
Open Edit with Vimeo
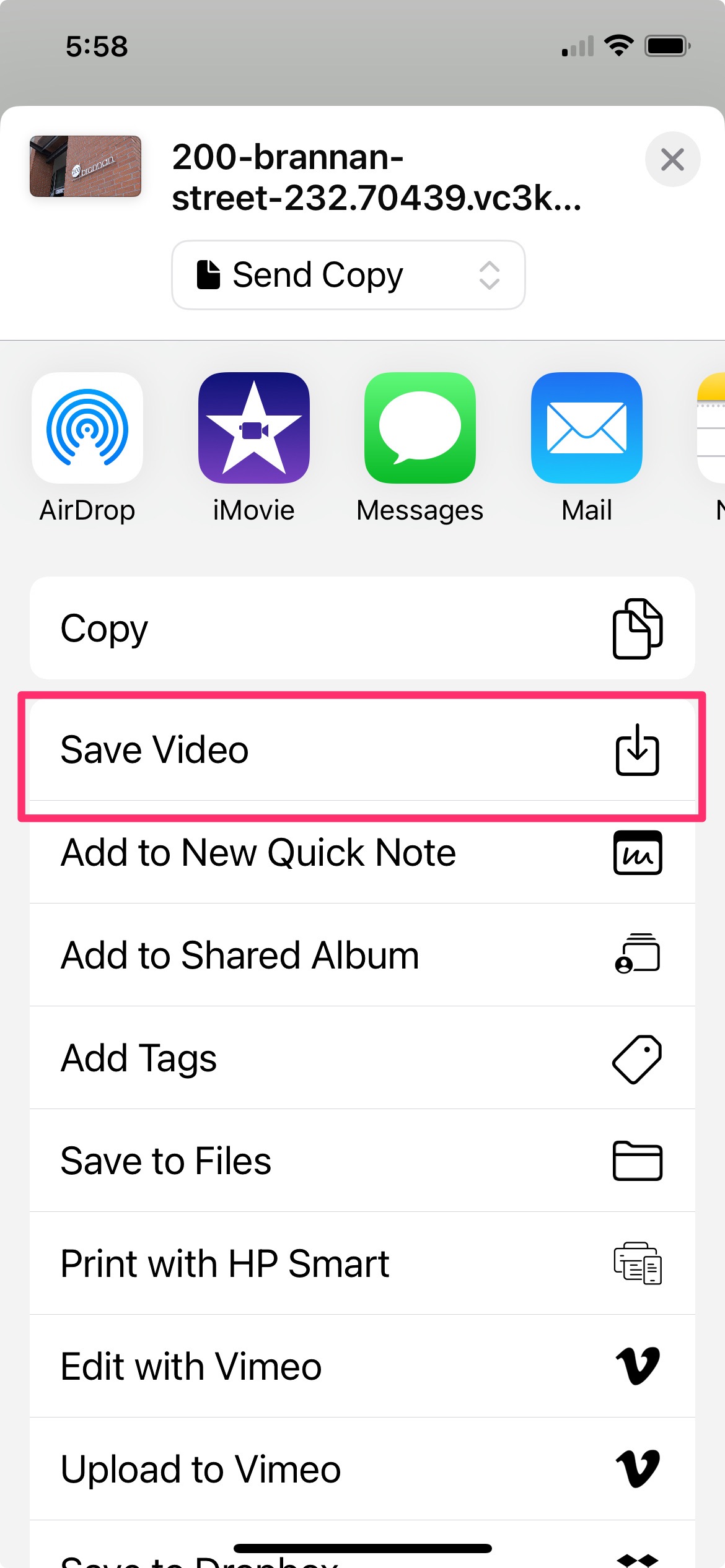[362, 1367]
